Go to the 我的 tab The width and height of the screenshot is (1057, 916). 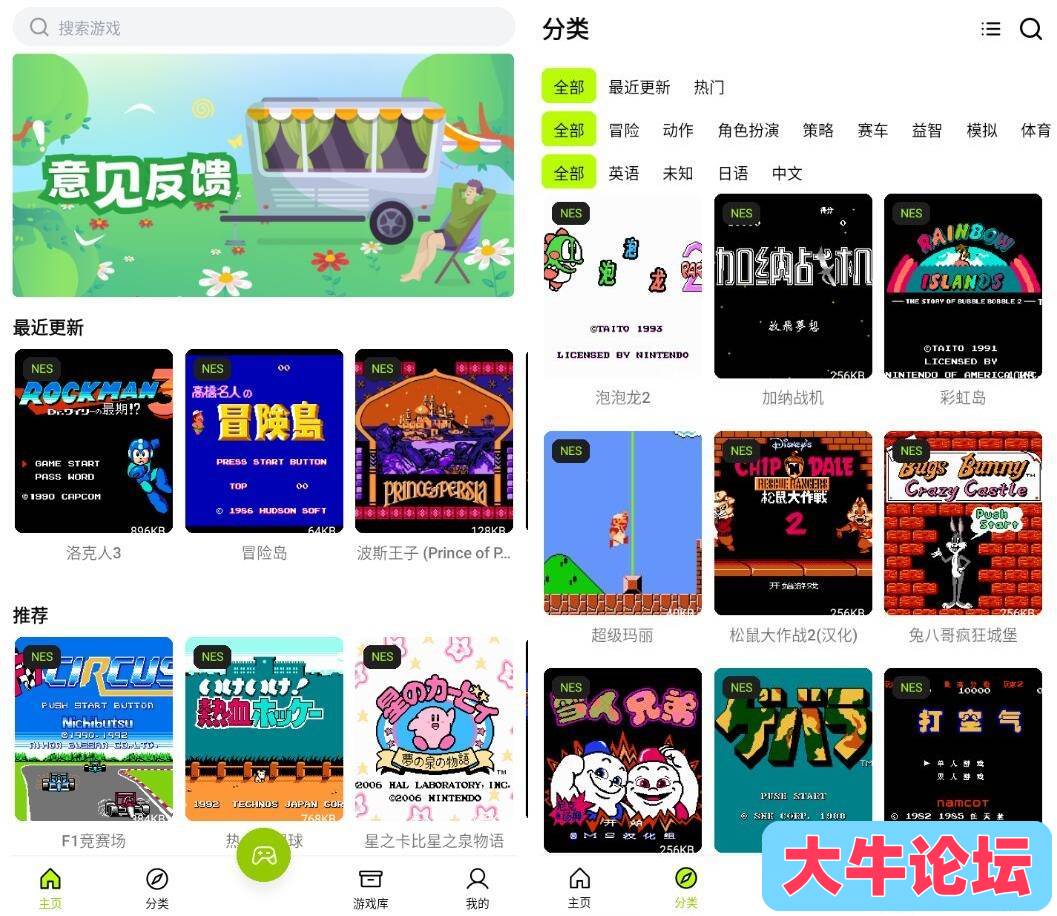pyautogui.click(x=477, y=887)
